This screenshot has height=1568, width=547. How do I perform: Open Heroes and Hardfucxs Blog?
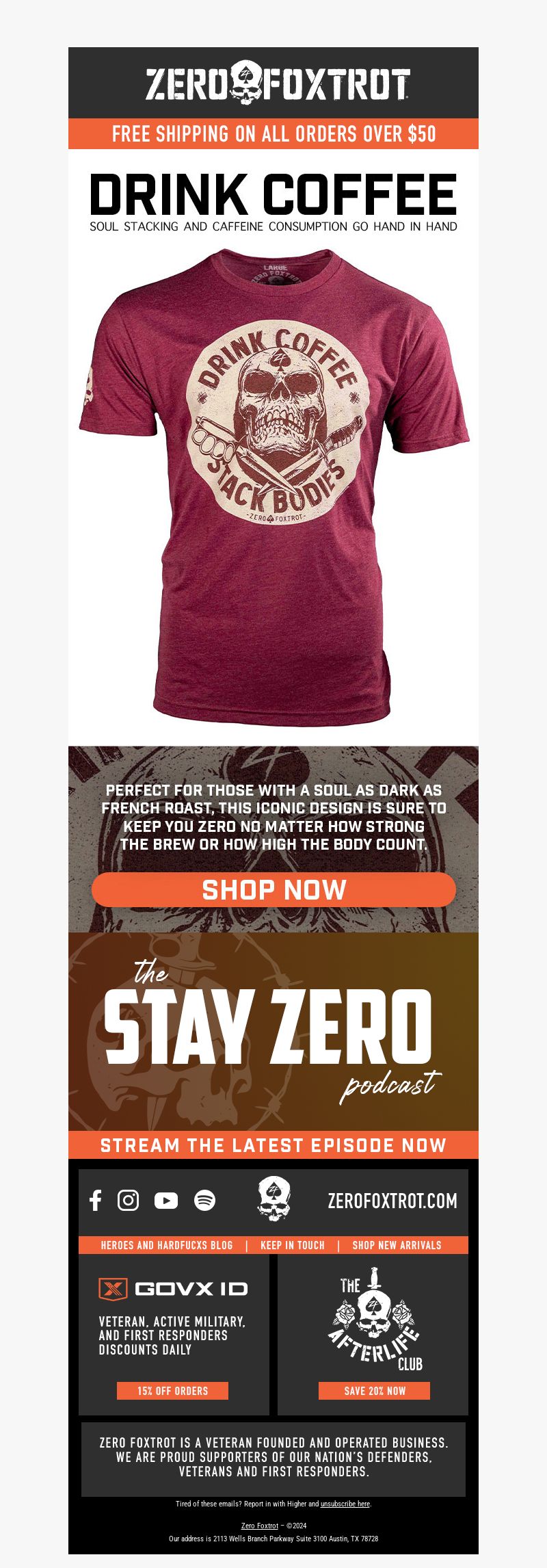point(167,1245)
